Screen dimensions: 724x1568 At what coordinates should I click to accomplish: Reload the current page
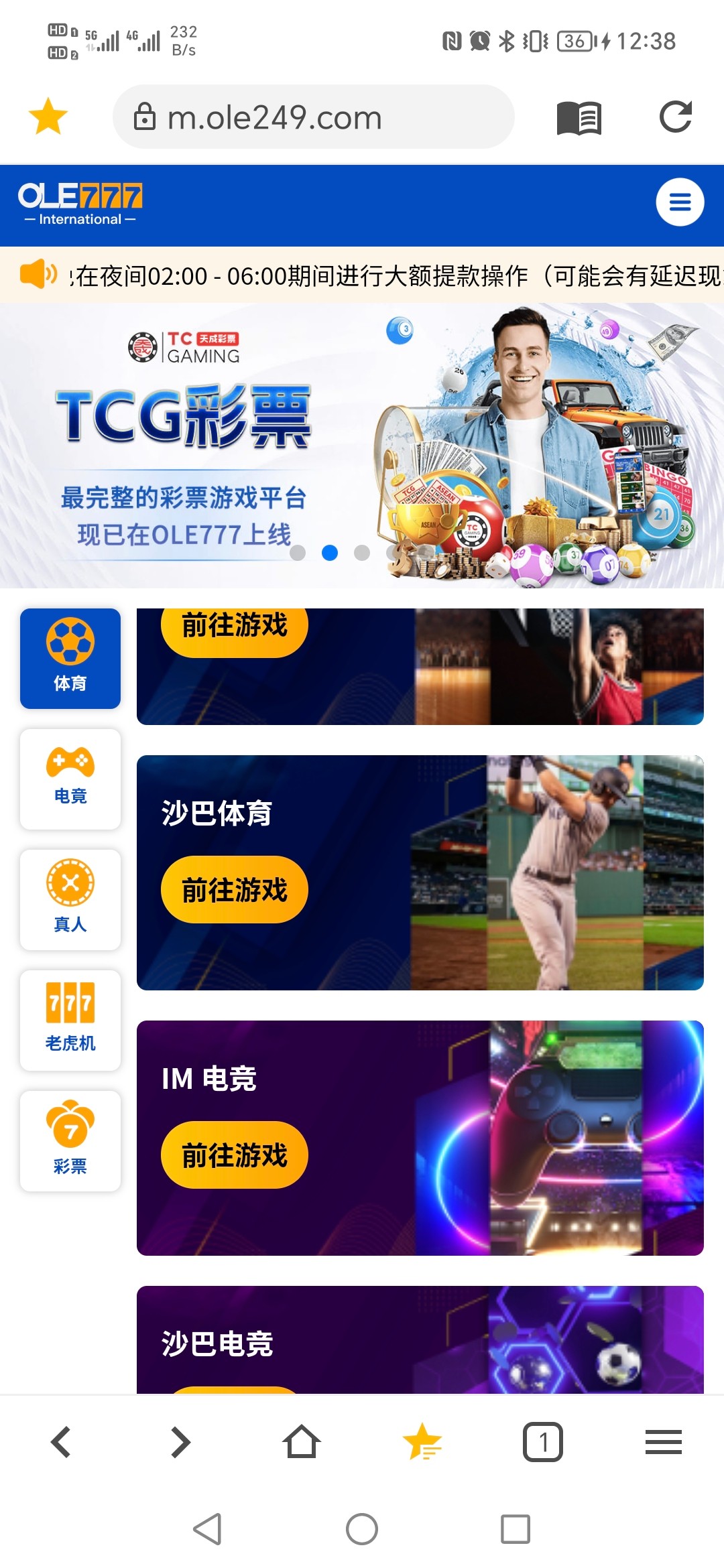[675, 117]
